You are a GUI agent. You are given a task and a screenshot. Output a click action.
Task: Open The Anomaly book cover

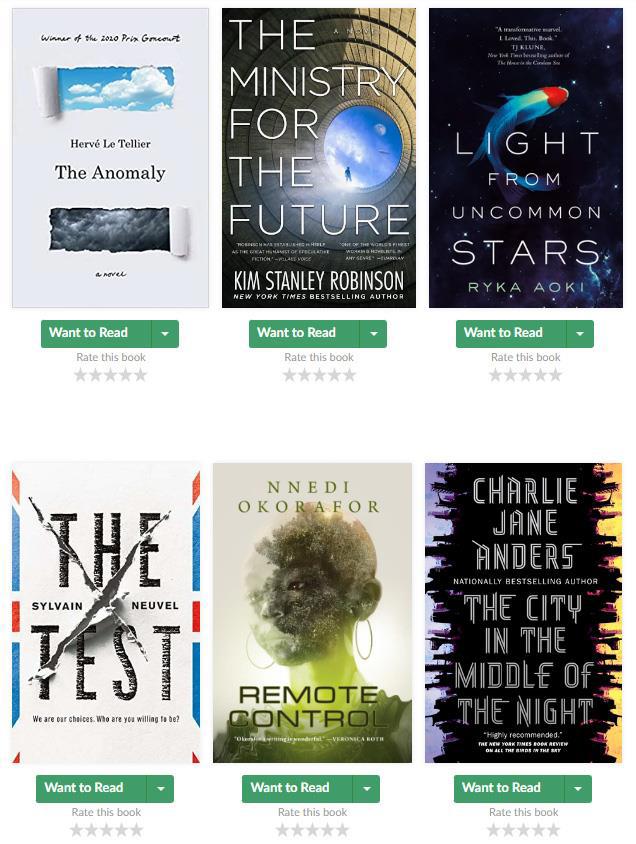tap(110, 158)
